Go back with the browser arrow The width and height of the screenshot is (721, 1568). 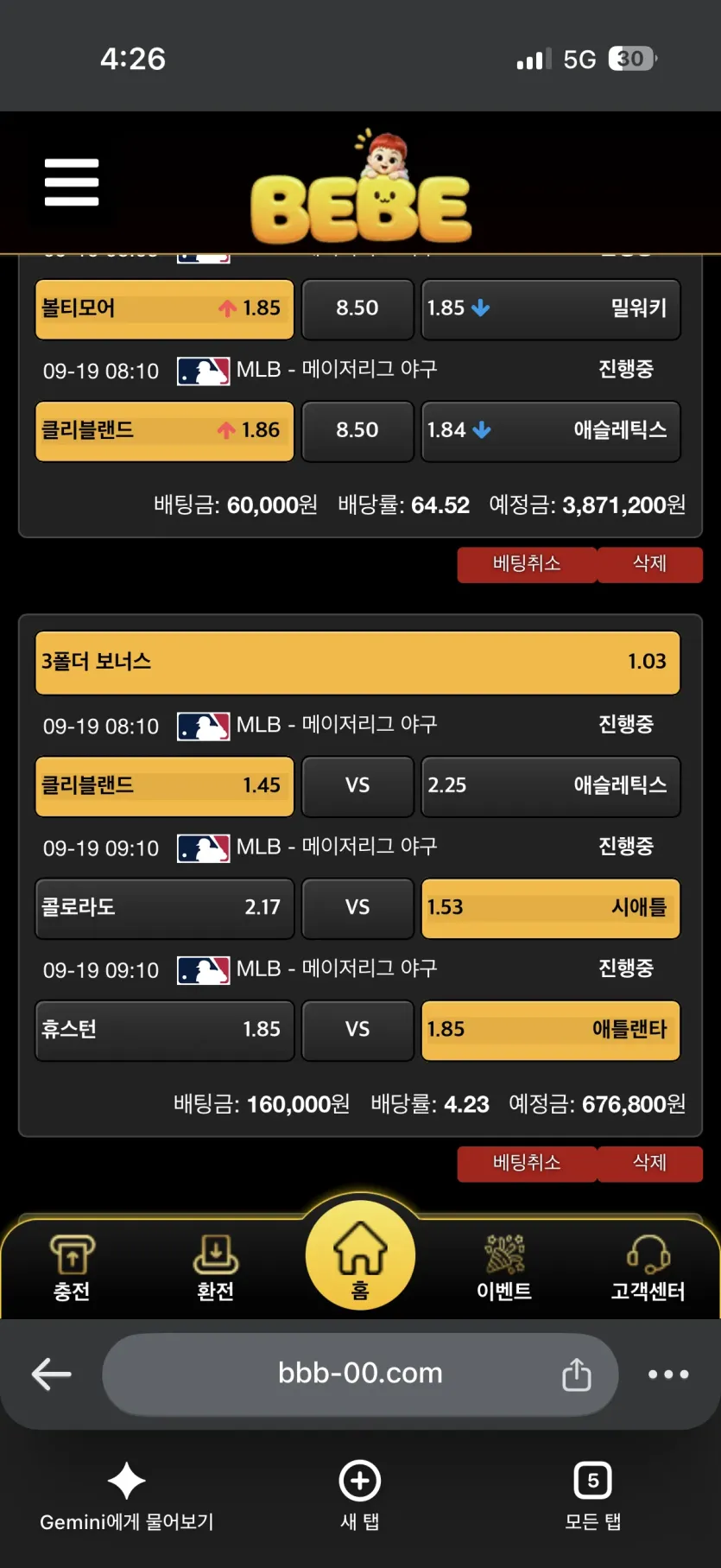tap(52, 1374)
